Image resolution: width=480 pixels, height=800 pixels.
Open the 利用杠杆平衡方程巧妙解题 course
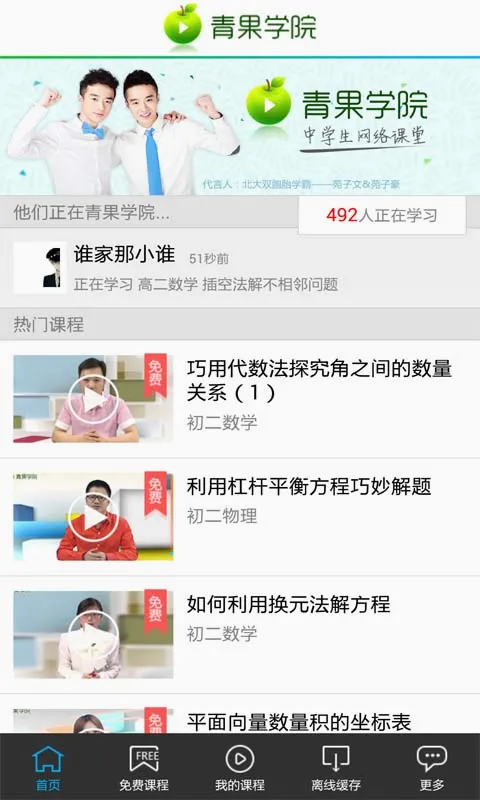240,517
